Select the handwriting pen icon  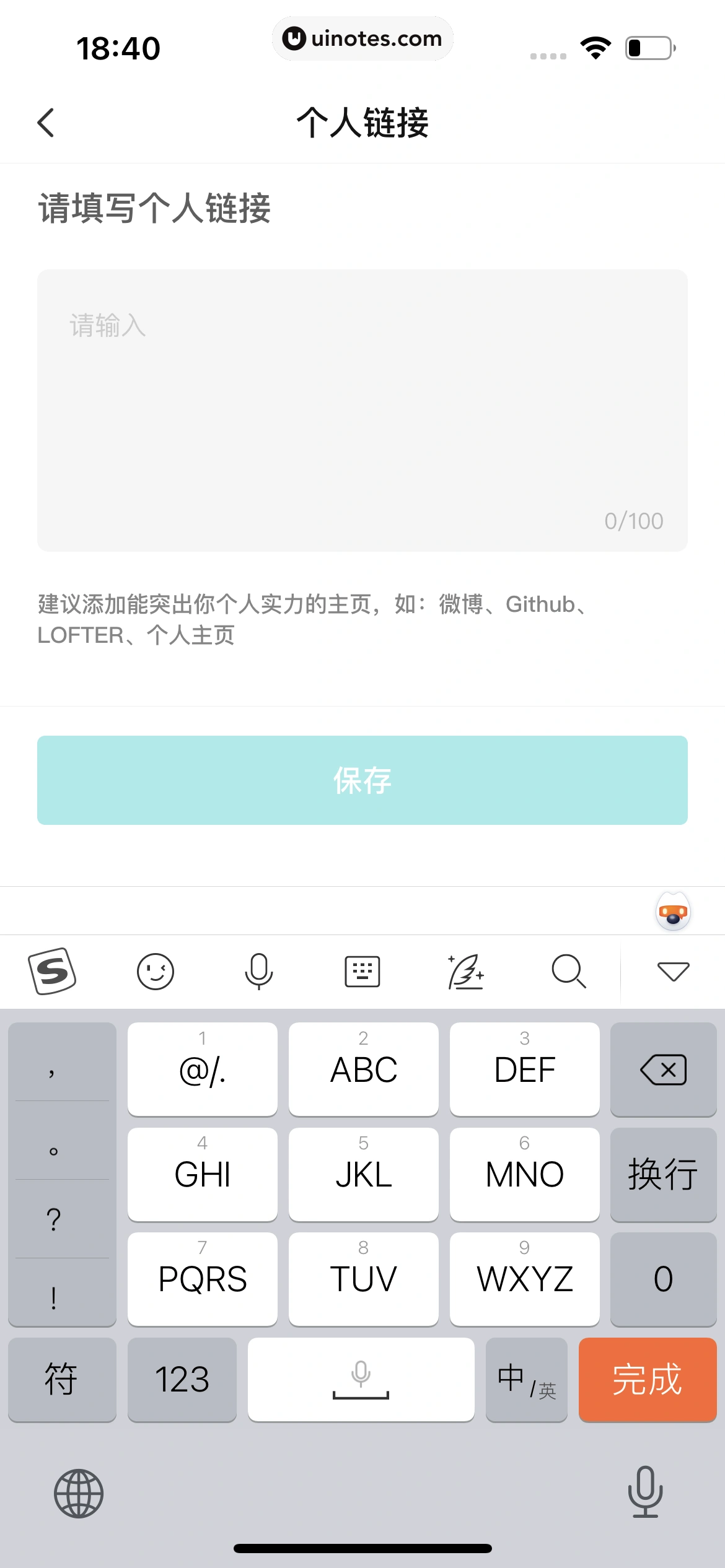pyautogui.click(x=466, y=971)
